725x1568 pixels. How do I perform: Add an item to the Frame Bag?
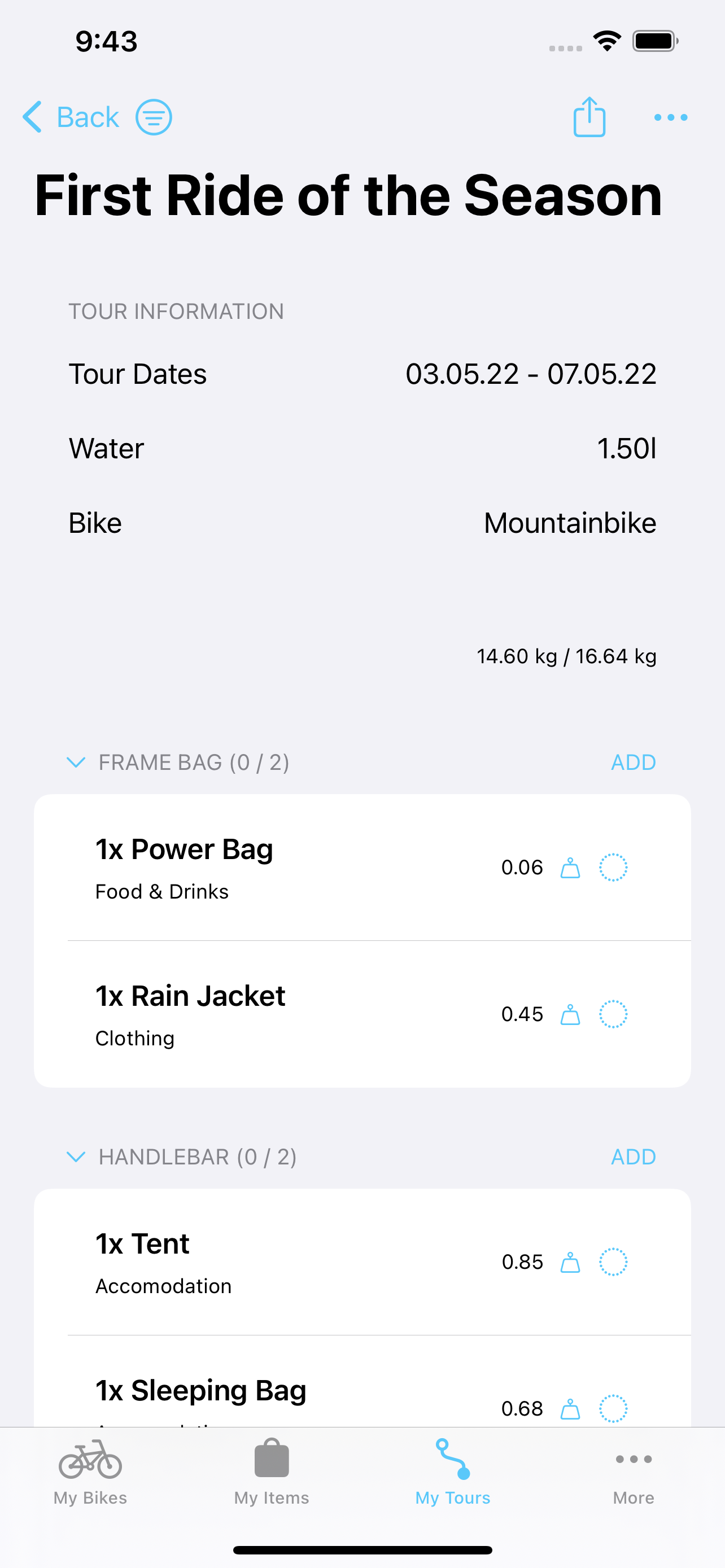[x=633, y=761]
